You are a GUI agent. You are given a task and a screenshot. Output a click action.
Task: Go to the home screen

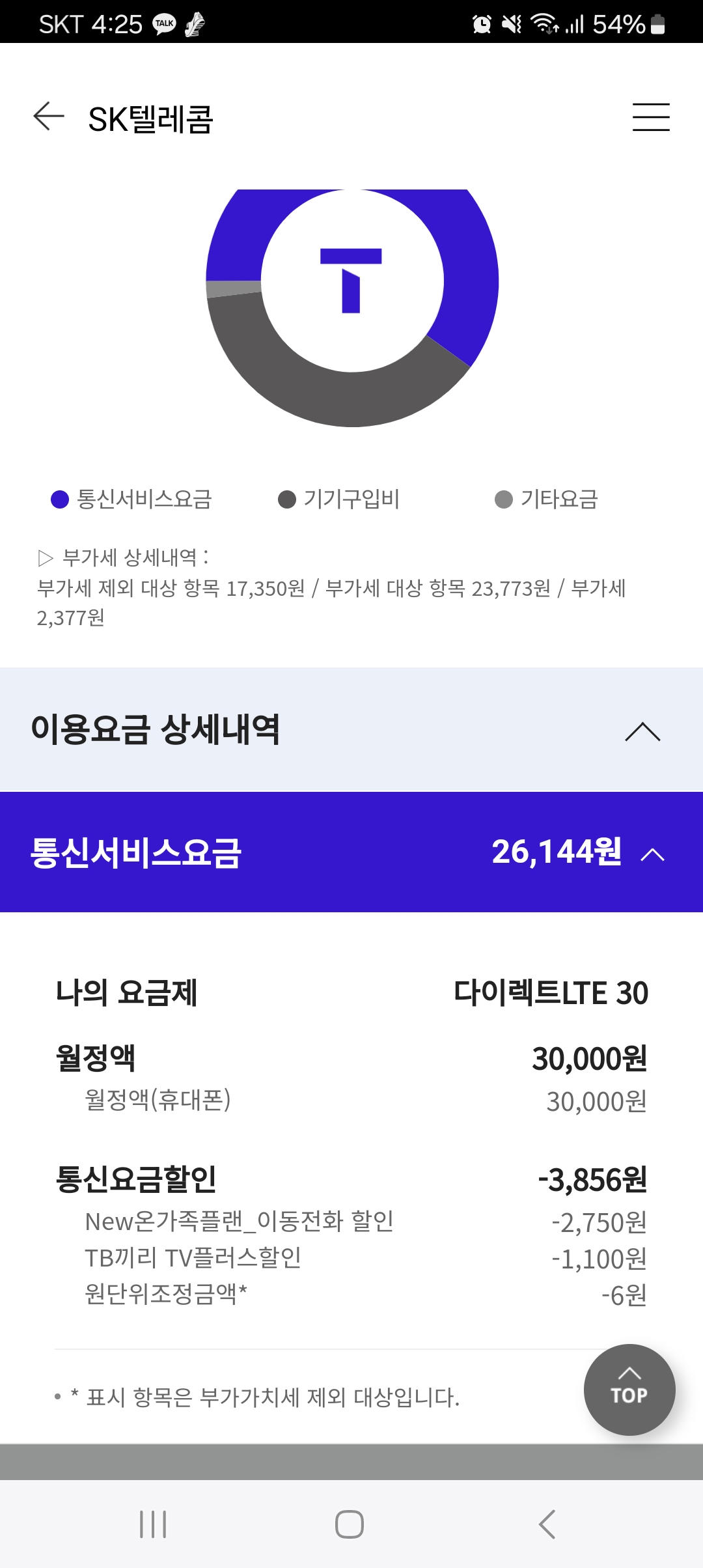coord(350,1524)
